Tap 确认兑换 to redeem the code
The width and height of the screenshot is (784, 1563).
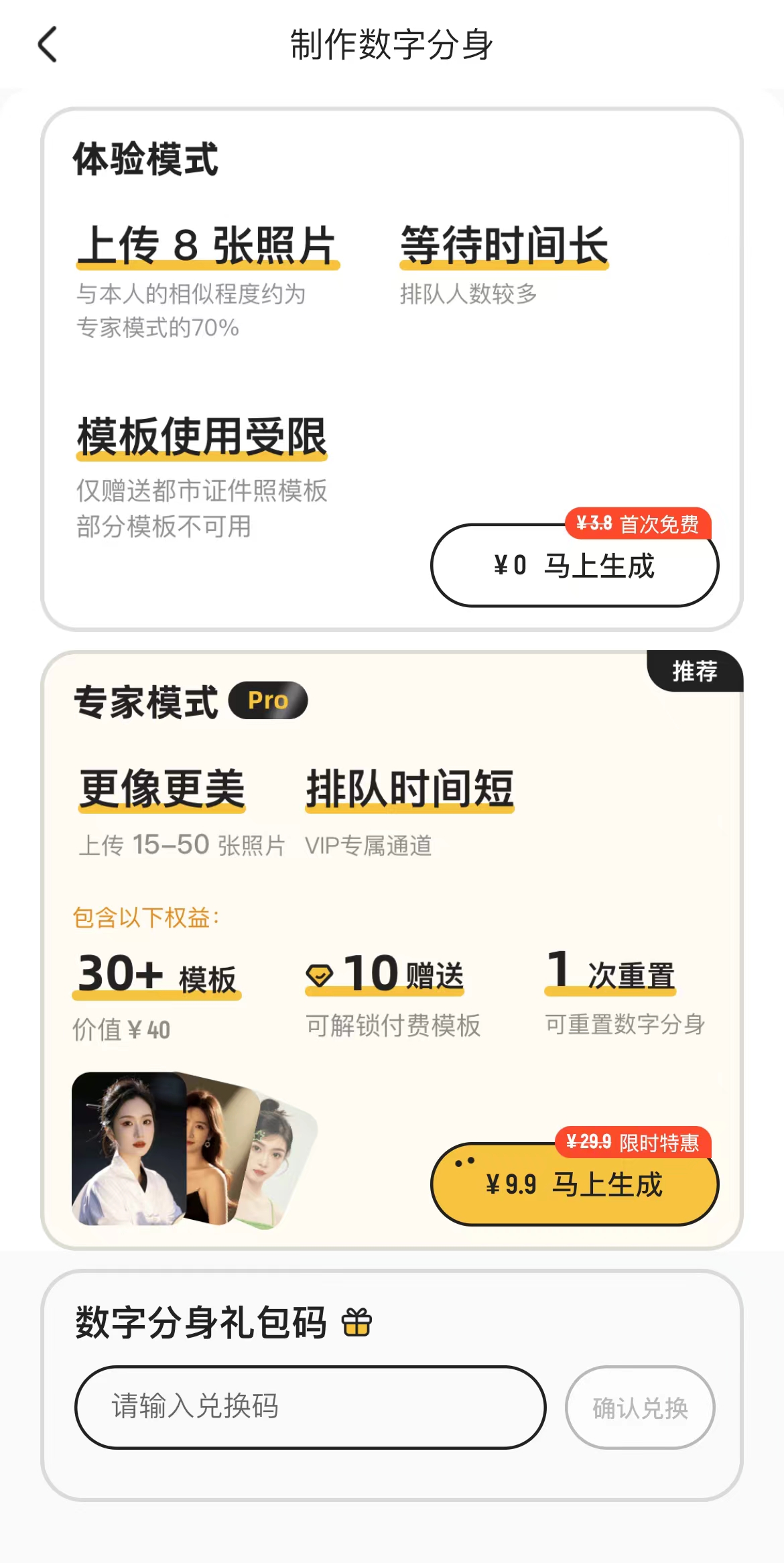640,1408
